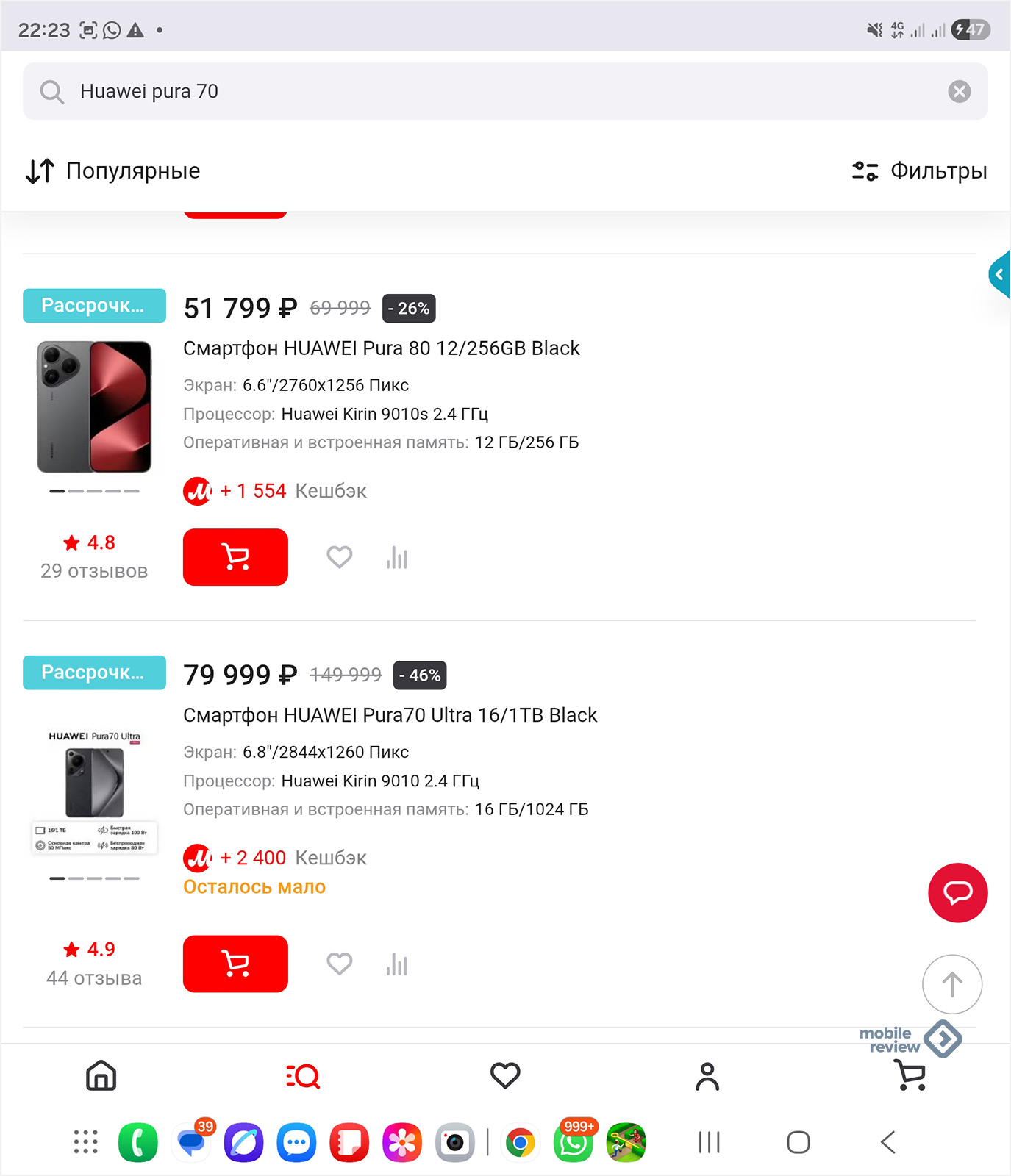This screenshot has height=1176, width=1011.
Task: Open the Pura70 Ultra product photo
Action: pos(94,792)
